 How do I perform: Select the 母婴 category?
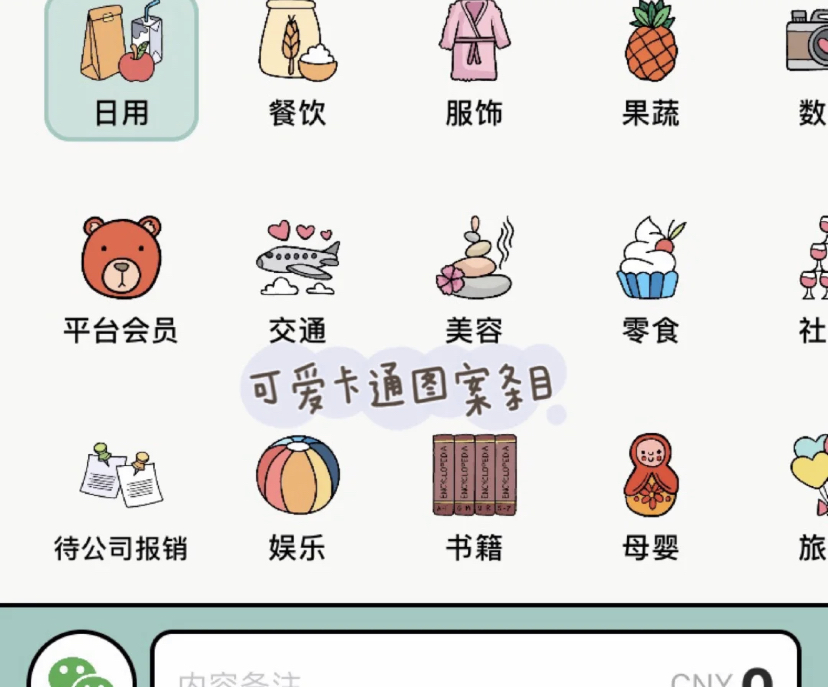[650, 497]
